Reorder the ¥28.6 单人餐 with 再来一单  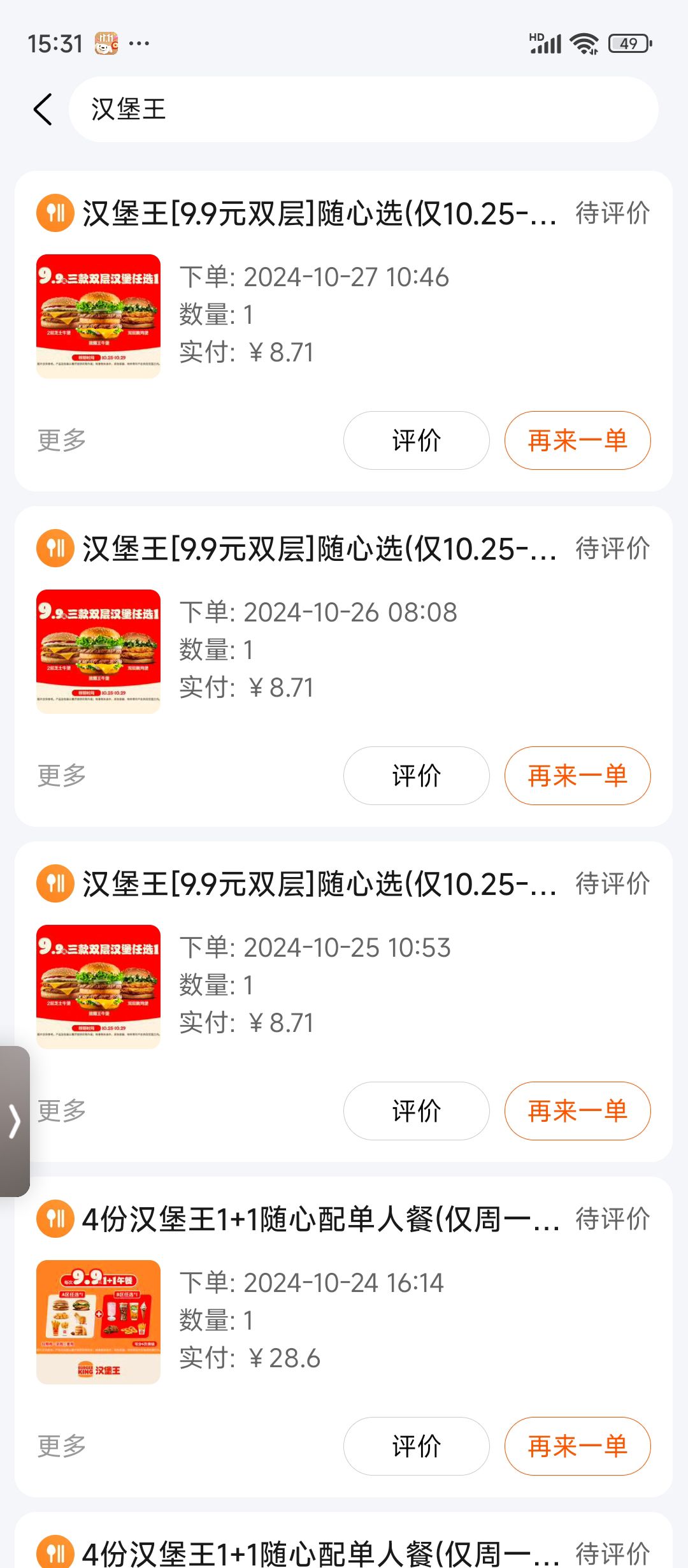click(x=577, y=1446)
